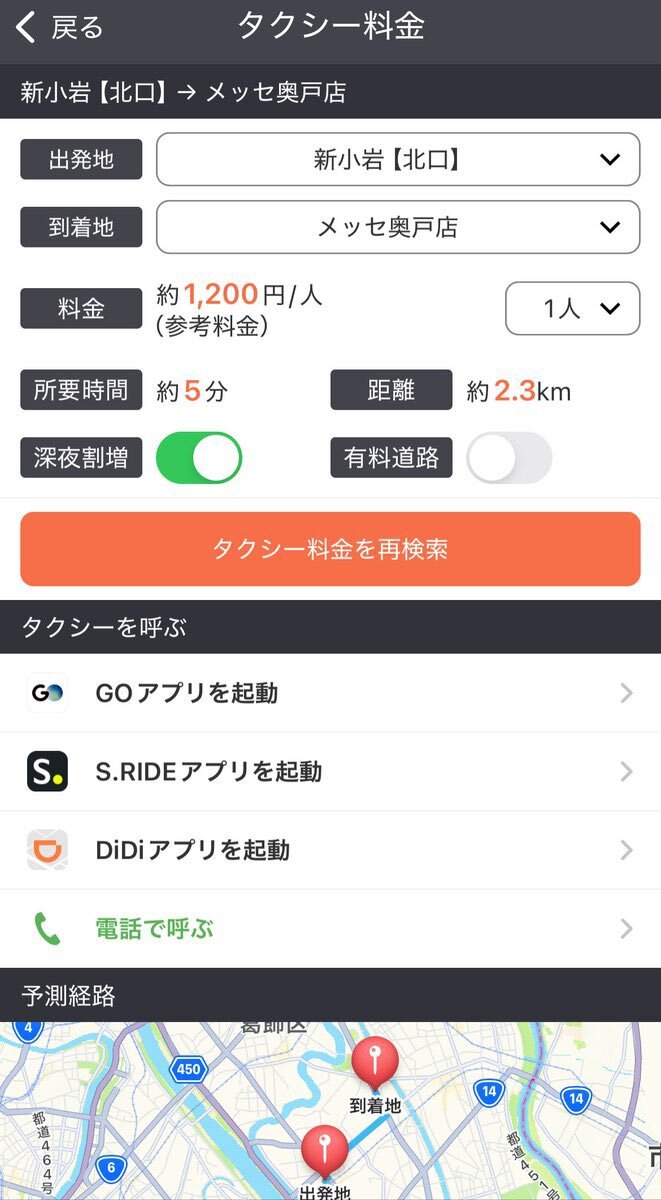Turn off the 深夜割増 switch

tap(199, 458)
